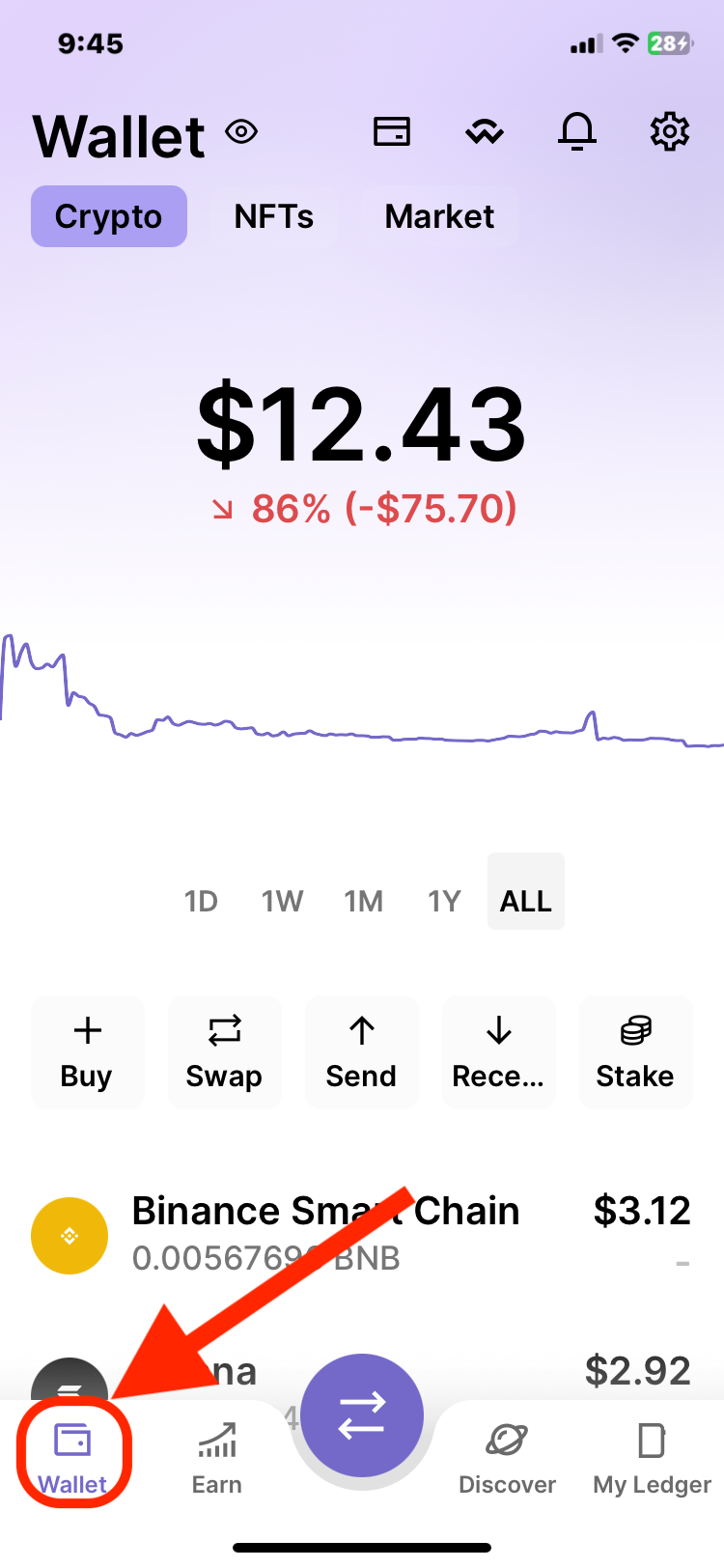Show the 1M chart range
724x1568 pixels.
coord(363,901)
